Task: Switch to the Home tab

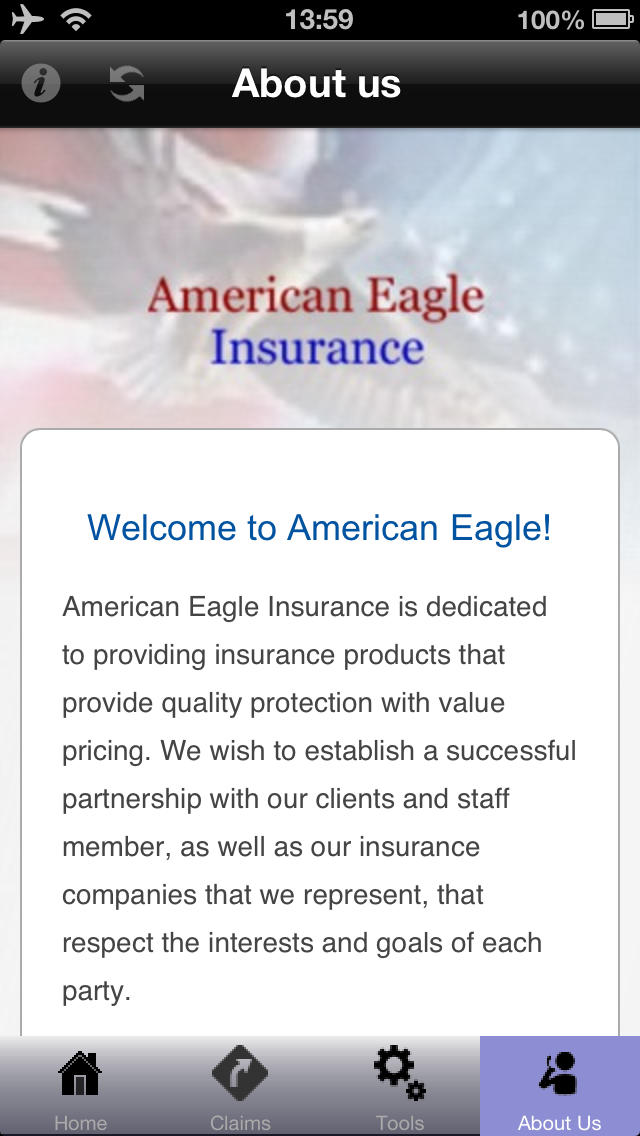Action: (80, 1086)
